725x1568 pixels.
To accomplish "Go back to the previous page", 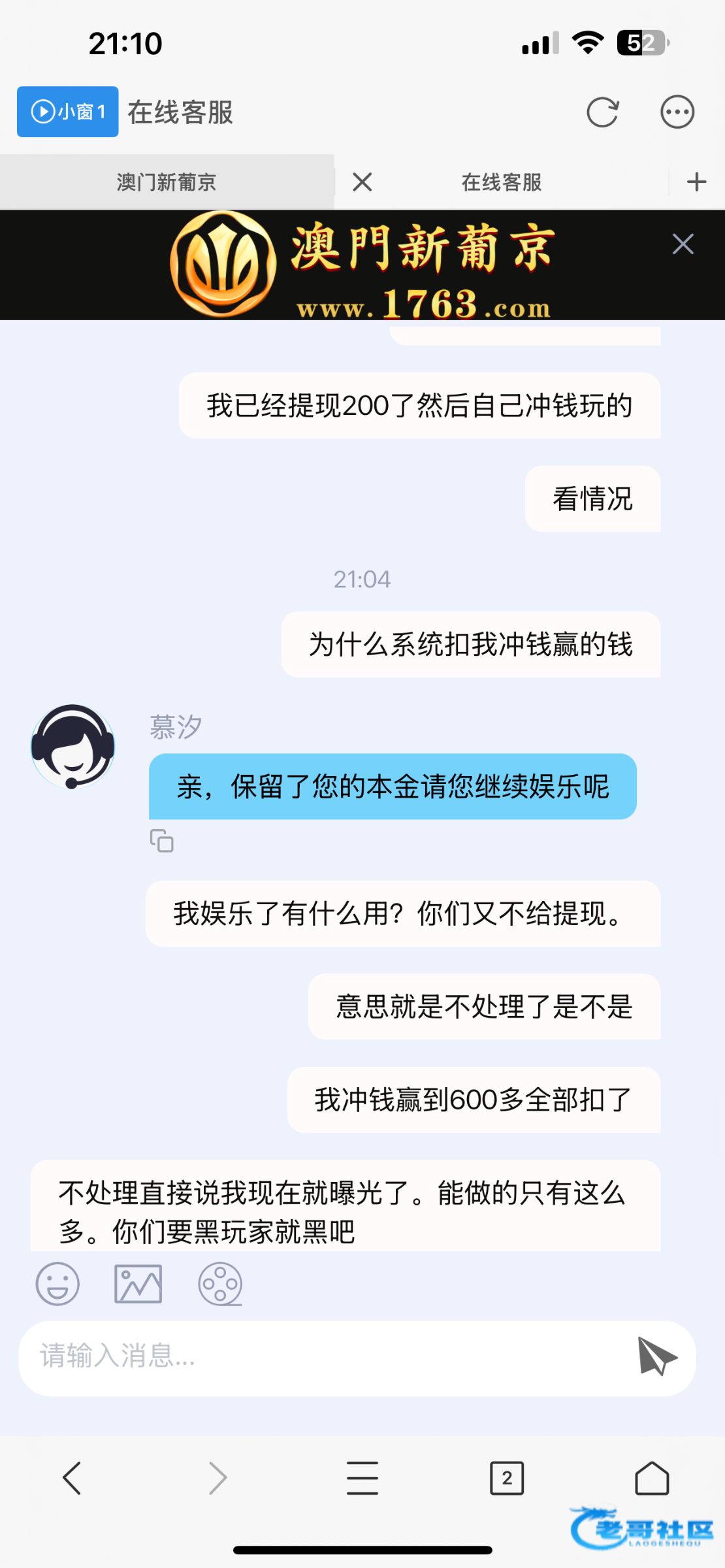I will [x=72, y=1478].
